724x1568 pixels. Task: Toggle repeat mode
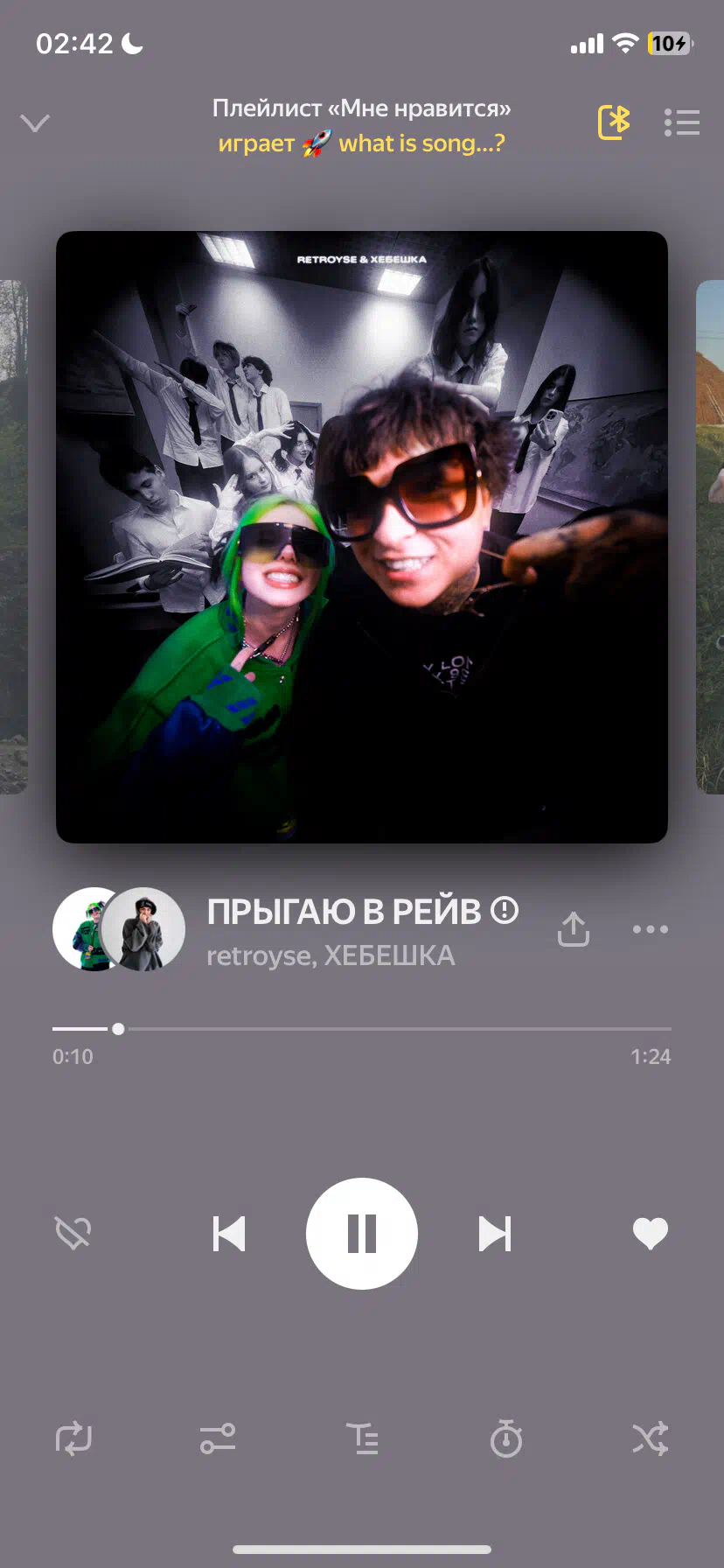tap(73, 1438)
